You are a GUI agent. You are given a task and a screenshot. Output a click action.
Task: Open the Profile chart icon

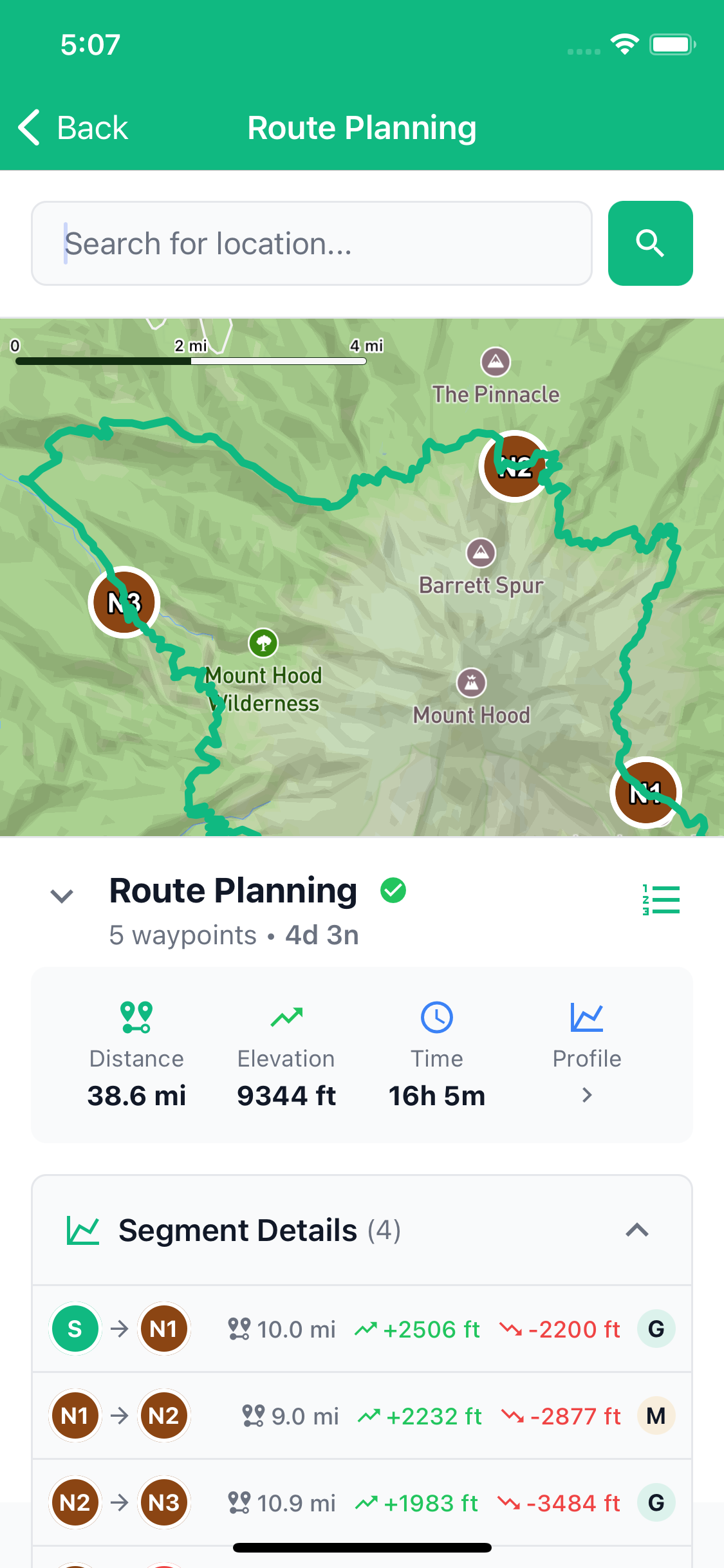click(x=586, y=1017)
